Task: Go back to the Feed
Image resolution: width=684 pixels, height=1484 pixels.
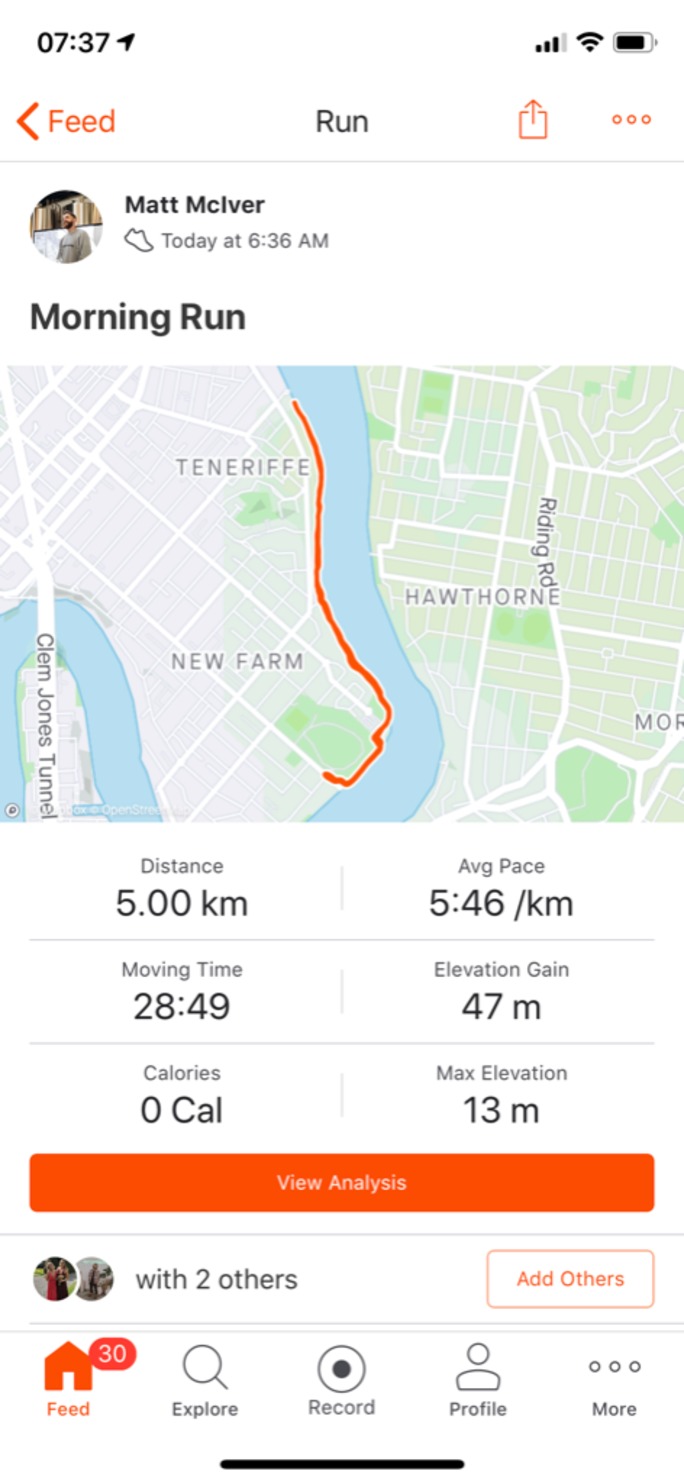Action: (66, 121)
